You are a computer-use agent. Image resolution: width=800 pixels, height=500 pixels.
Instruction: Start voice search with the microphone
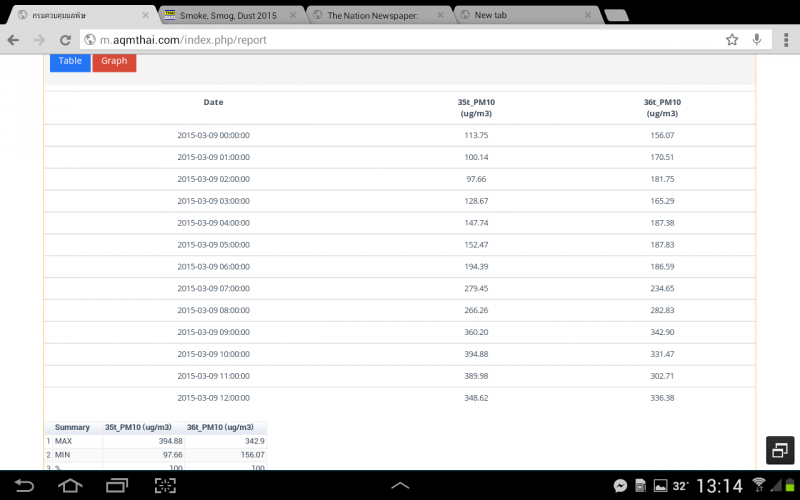[x=757, y=39]
